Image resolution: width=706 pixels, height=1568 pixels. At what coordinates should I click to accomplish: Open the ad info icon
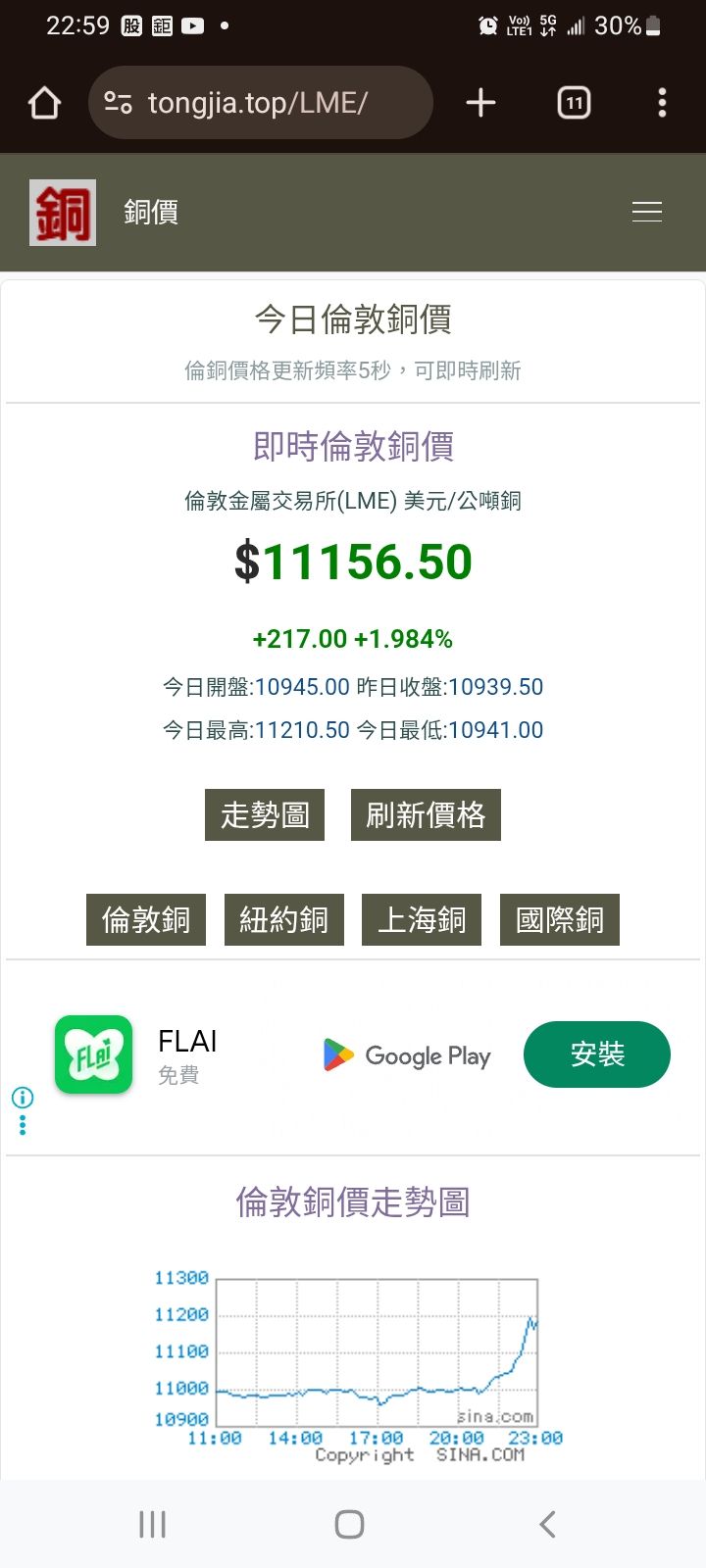(23, 1097)
